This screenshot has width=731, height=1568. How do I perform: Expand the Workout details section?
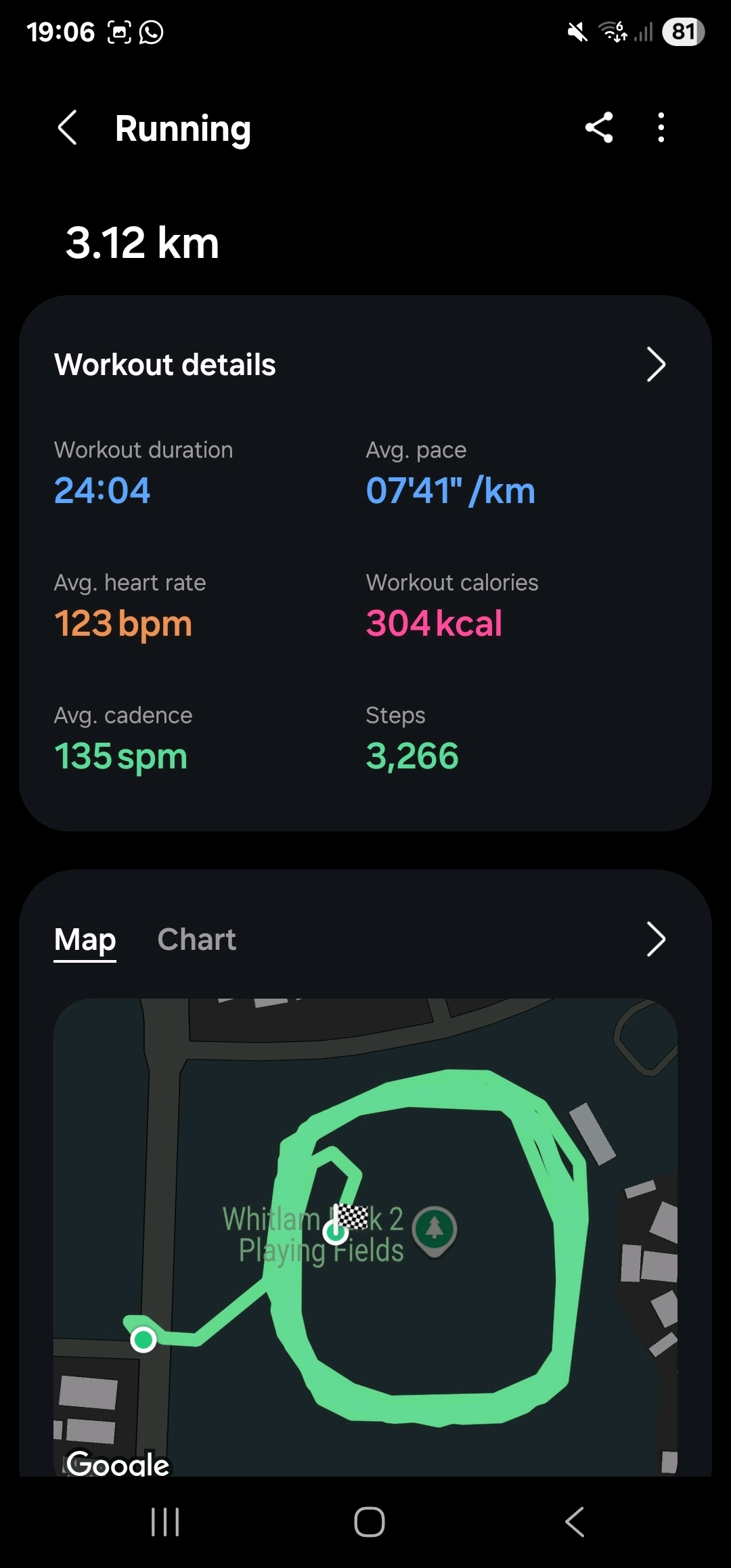click(655, 365)
